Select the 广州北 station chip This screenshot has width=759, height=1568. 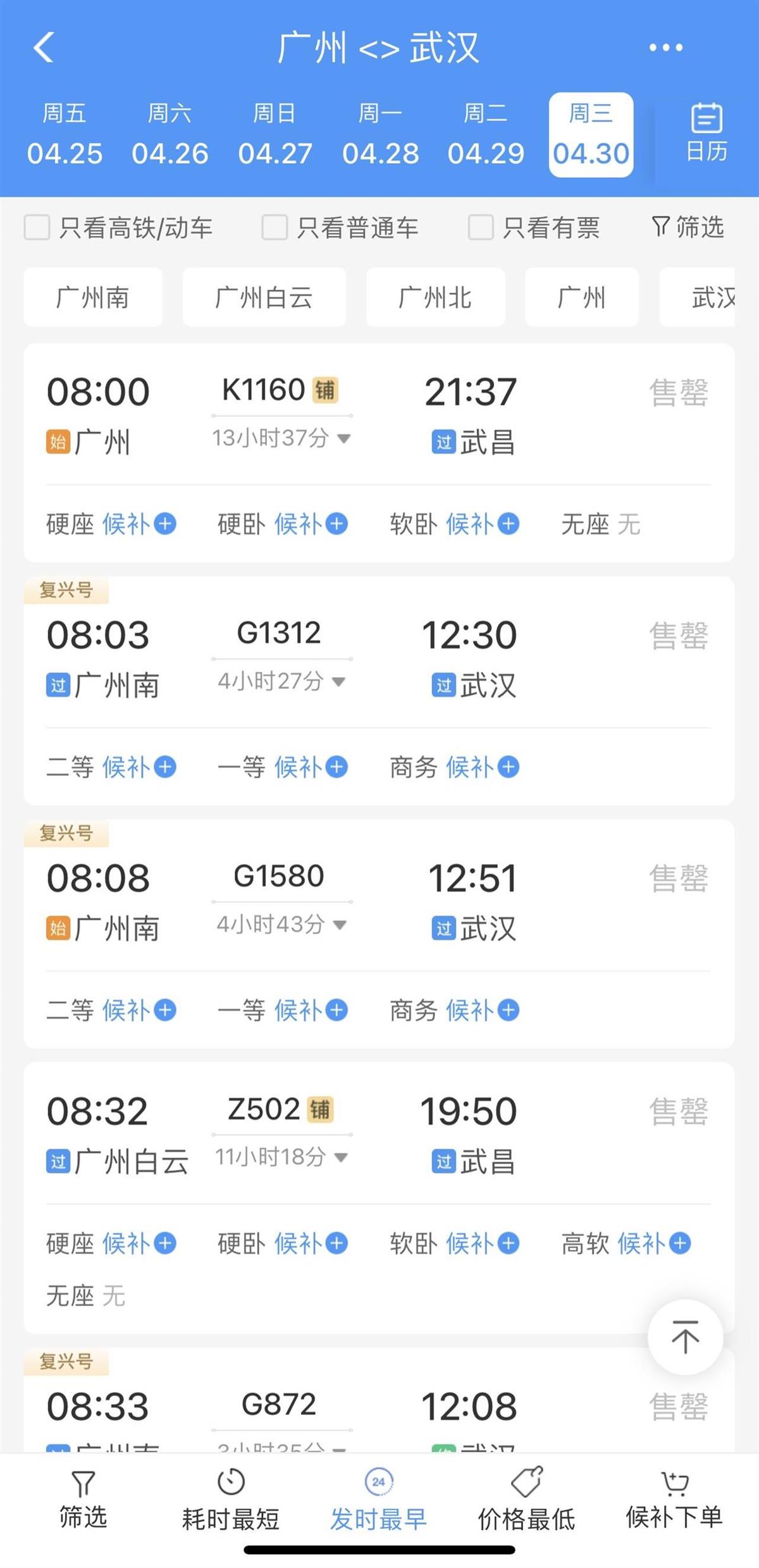pyautogui.click(x=435, y=297)
